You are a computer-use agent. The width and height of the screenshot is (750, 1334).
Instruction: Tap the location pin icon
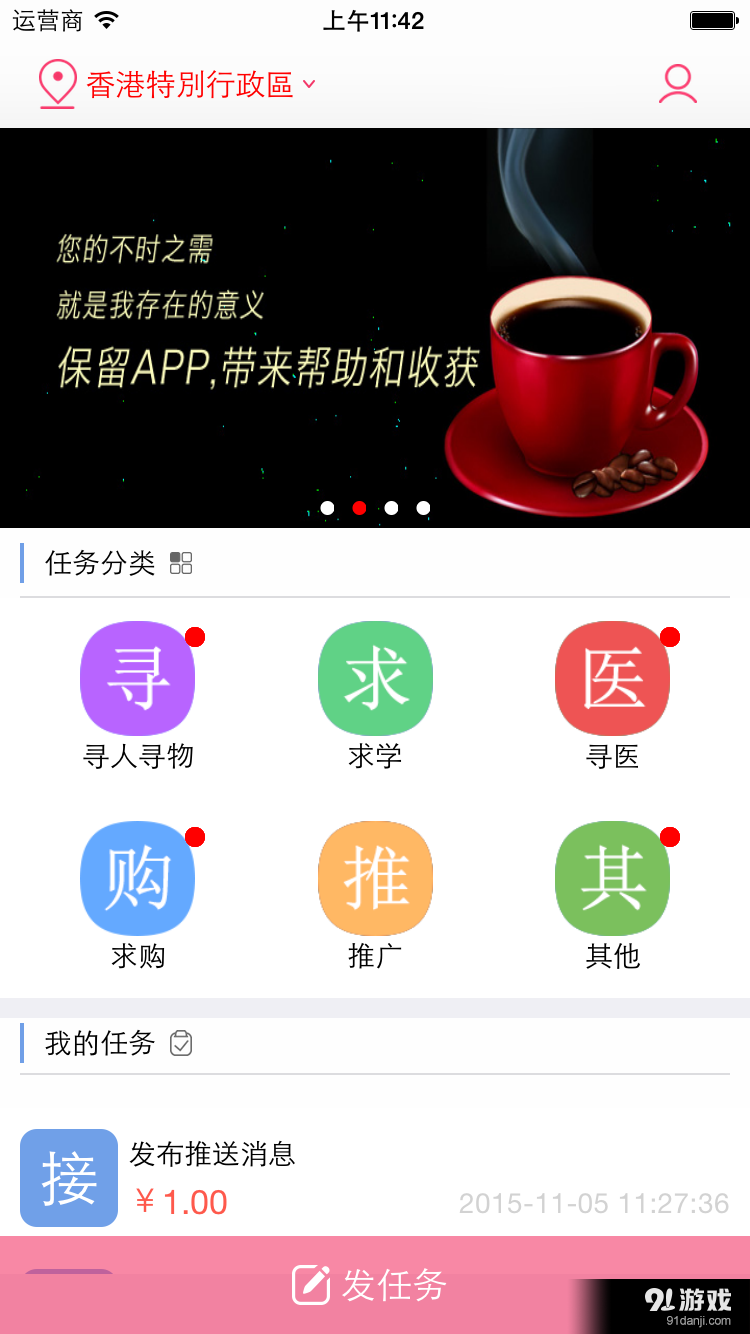(56, 84)
